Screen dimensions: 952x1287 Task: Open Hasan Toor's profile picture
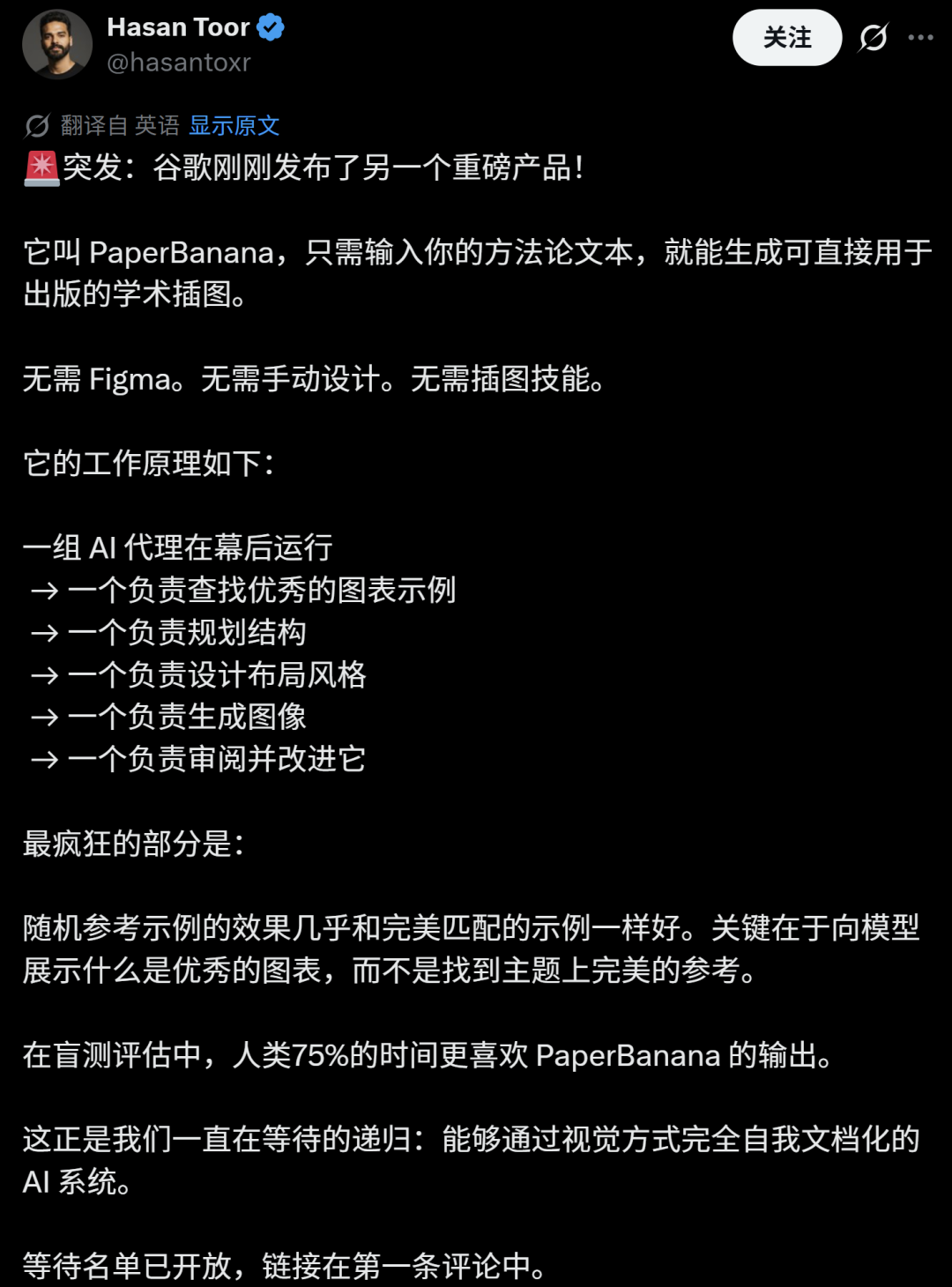point(56,45)
